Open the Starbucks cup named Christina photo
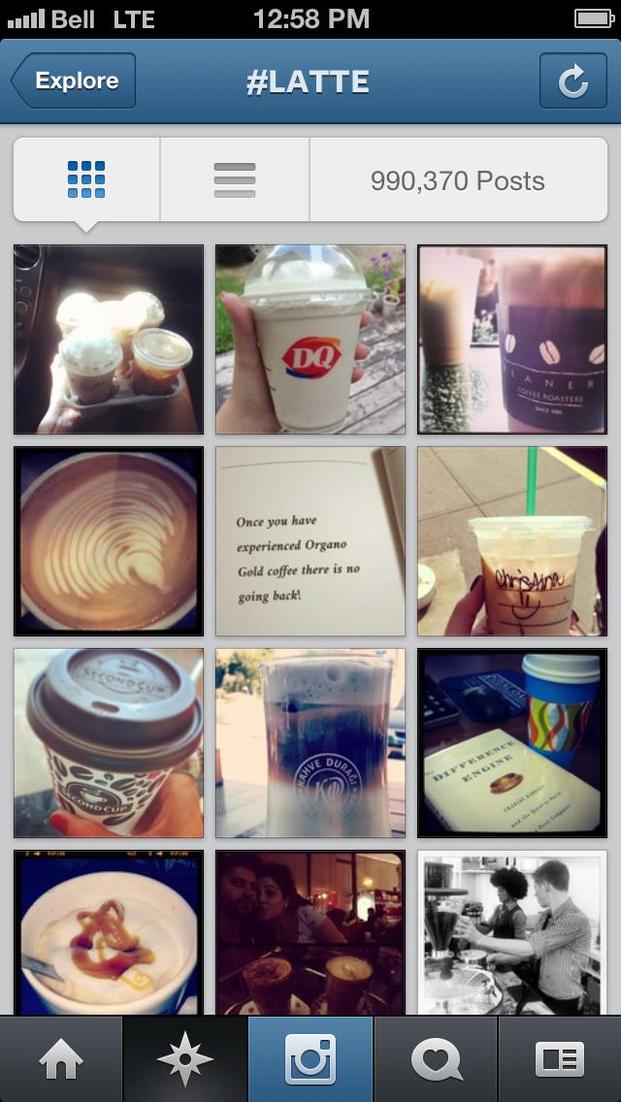Screen dimensions: 621x1102 tap(512, 541)
